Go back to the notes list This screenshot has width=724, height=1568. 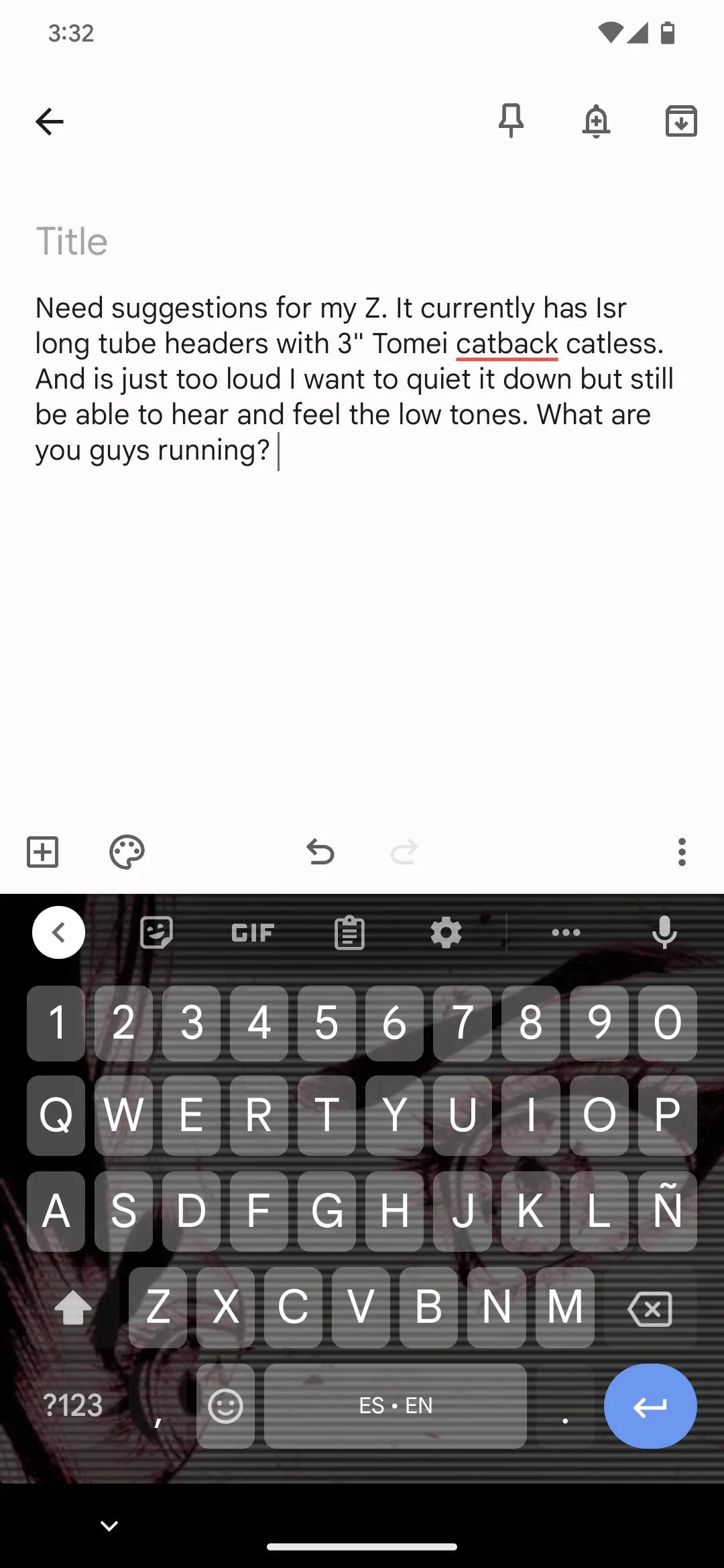[49, 121]
